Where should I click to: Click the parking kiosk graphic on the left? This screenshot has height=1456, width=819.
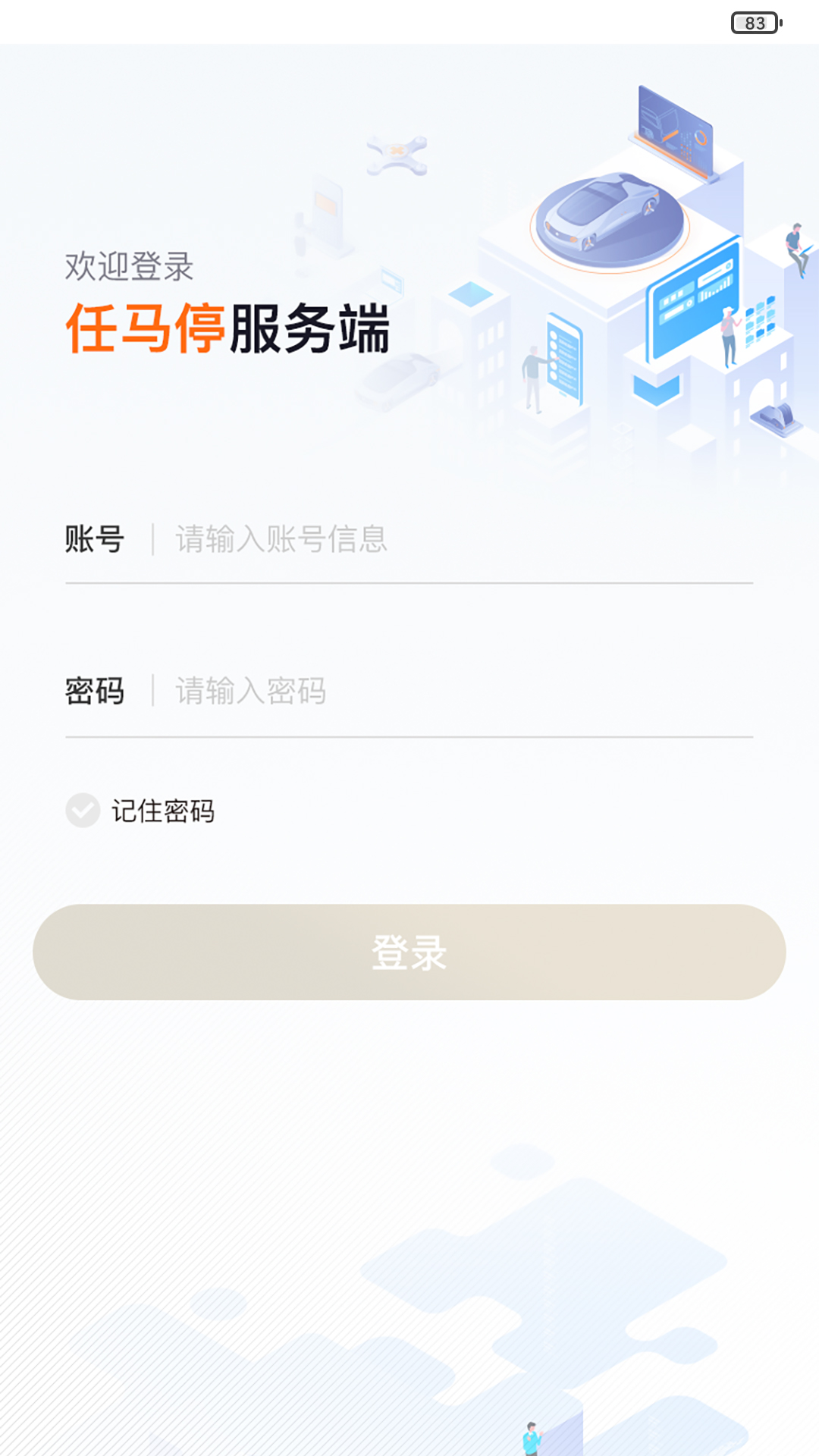pyautogui.click(x=326, y=220)
